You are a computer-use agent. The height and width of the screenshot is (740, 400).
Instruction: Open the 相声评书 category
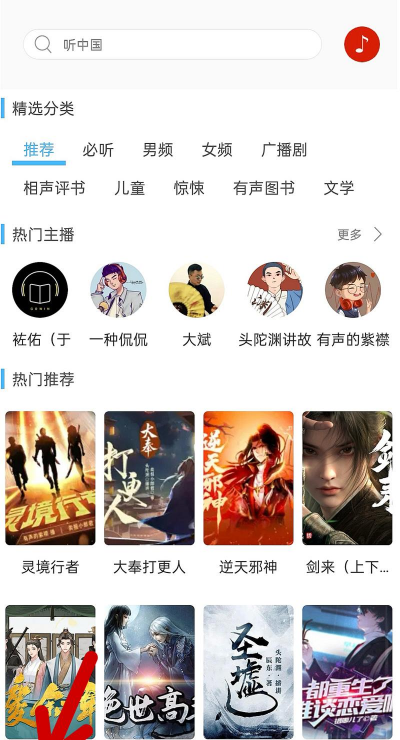pyautogui.click(x=54, y=188)
